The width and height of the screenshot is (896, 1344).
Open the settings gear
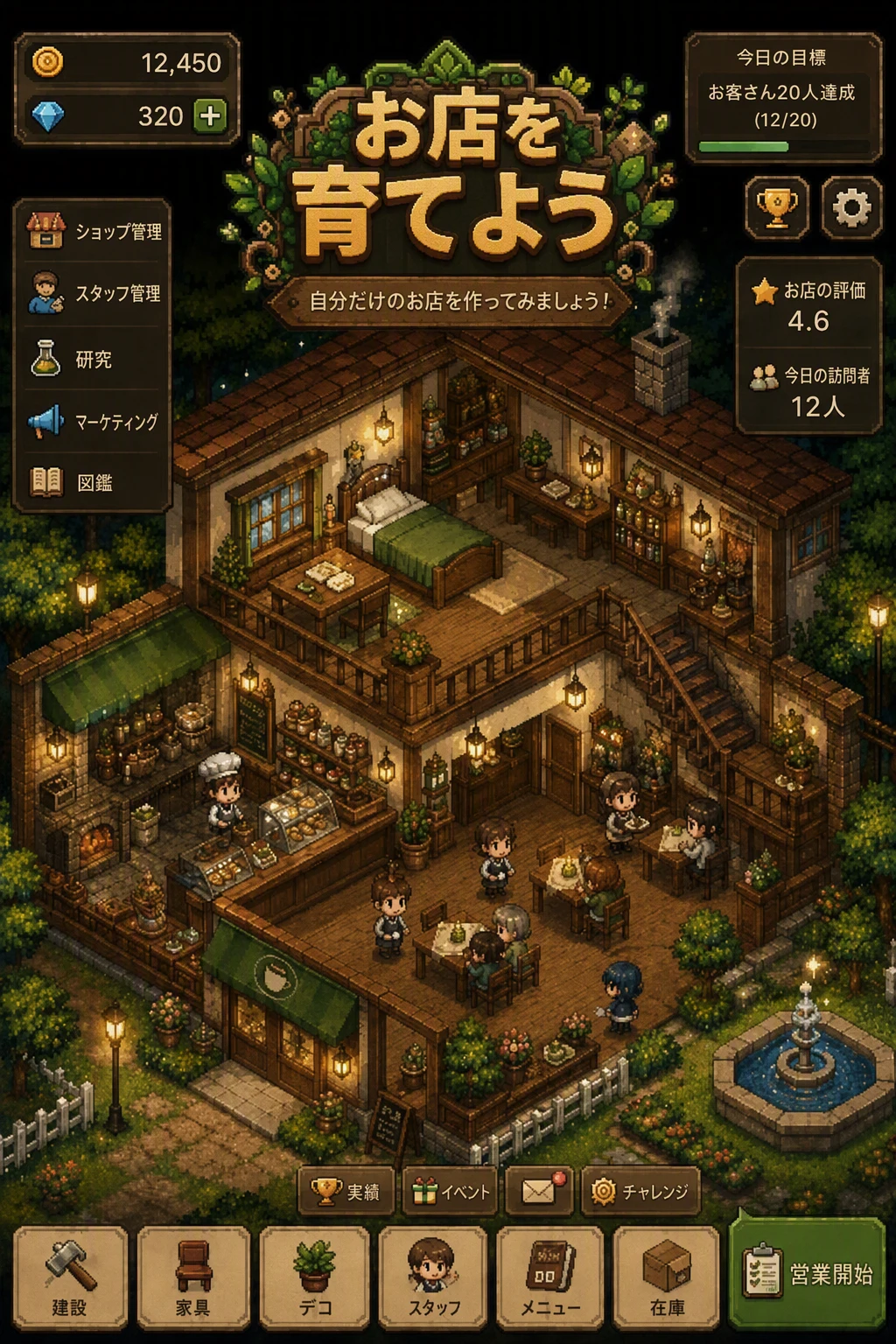(x=851, y=207)
